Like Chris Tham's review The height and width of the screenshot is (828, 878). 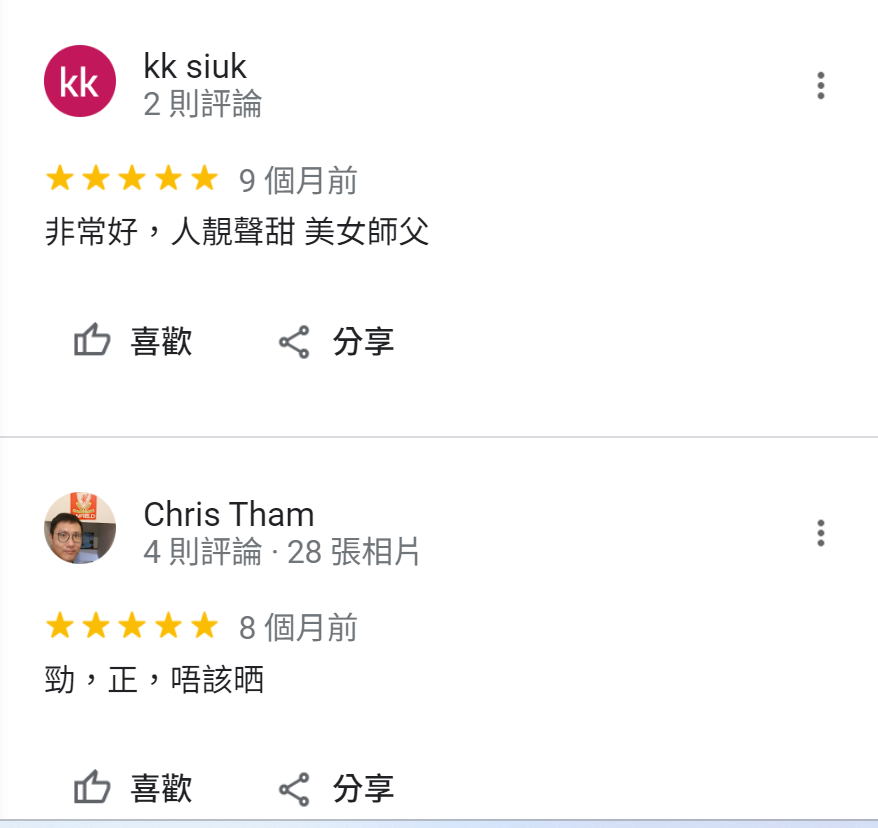pyautogui.click(x=133, y=788)
